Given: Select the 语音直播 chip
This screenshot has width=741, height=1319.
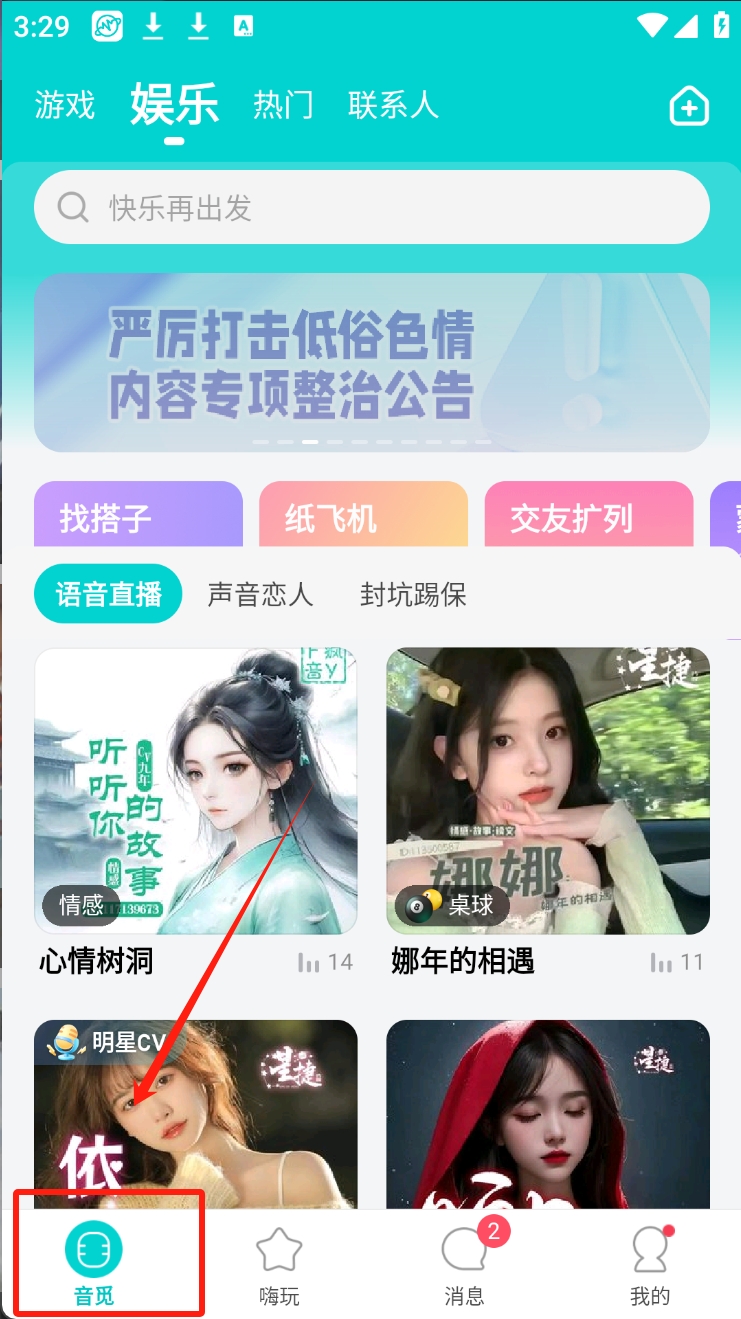Looking at the screenshot, I should [108, 594].
